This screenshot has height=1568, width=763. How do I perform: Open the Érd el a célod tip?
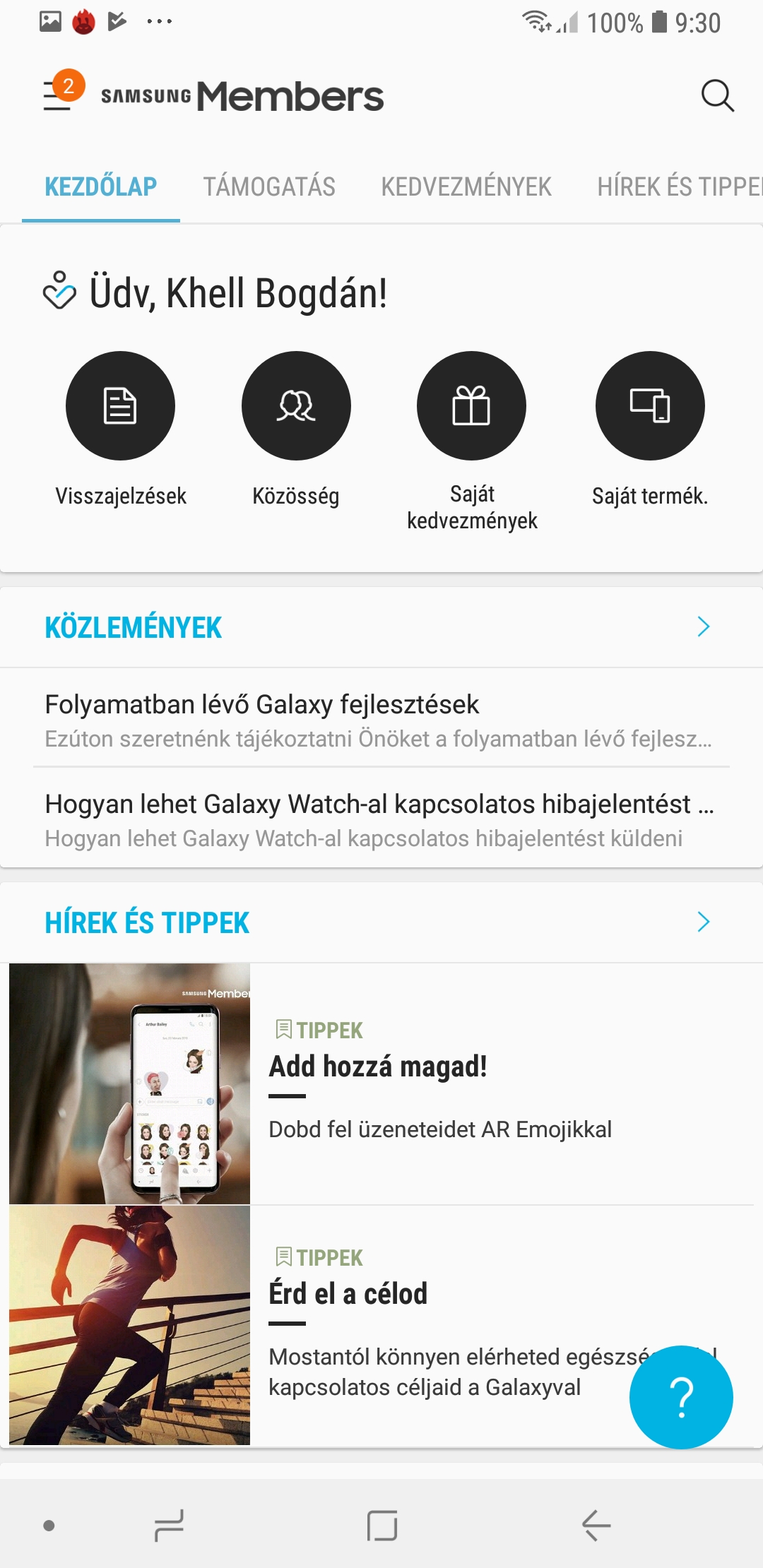(381, 1325)
